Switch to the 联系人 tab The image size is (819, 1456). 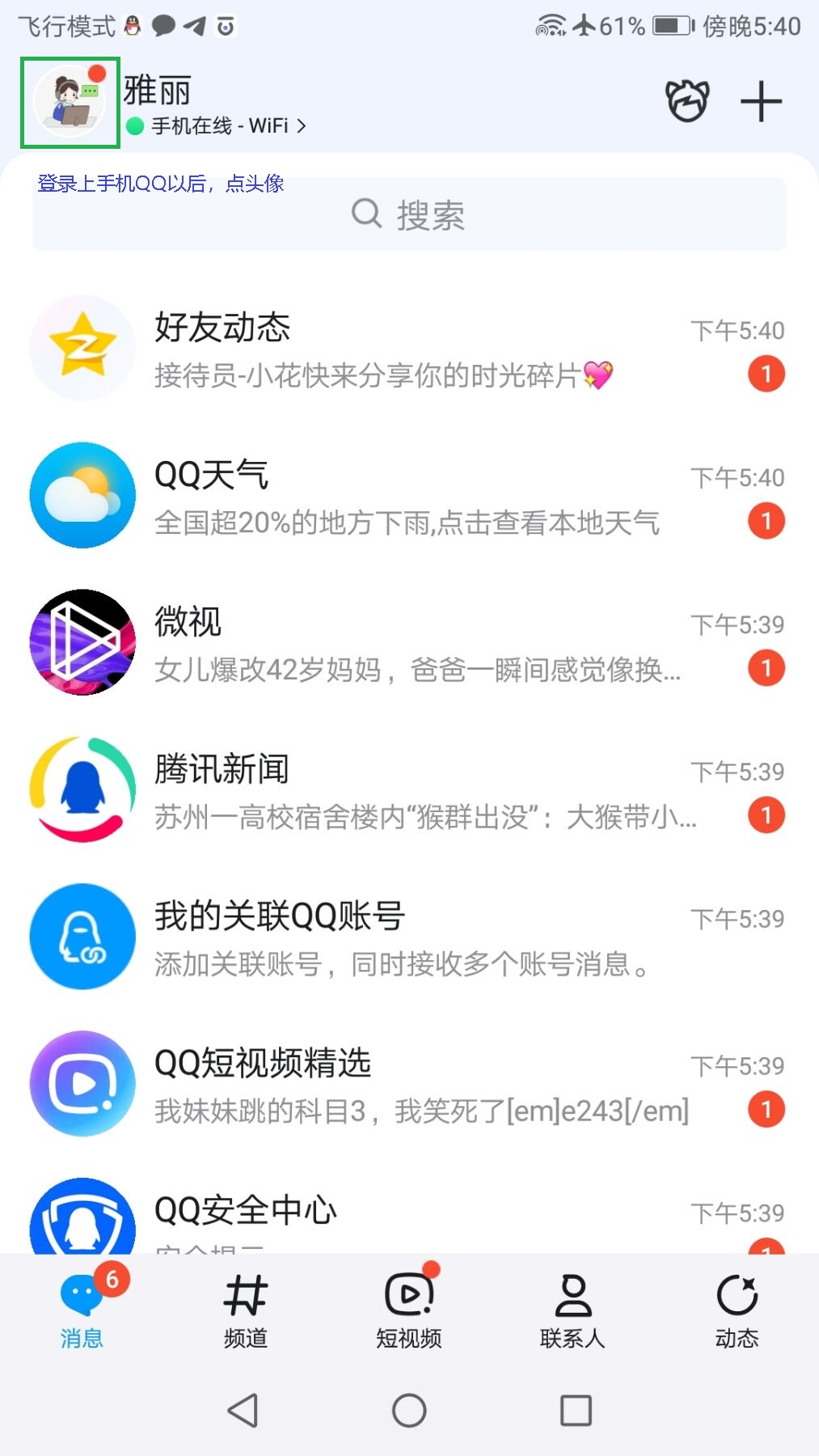pos(572,1311)
